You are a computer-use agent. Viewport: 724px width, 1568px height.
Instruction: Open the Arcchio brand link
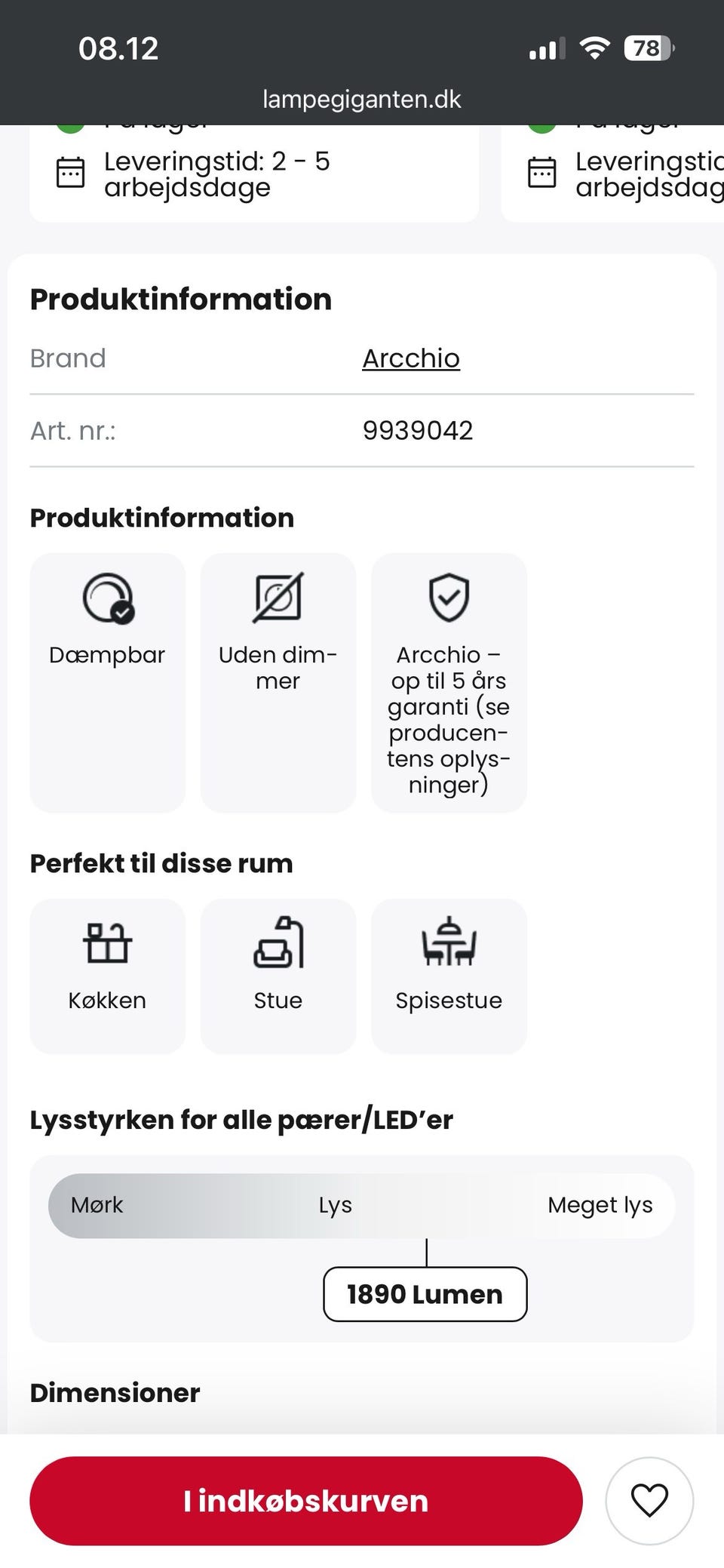(411, 358)
